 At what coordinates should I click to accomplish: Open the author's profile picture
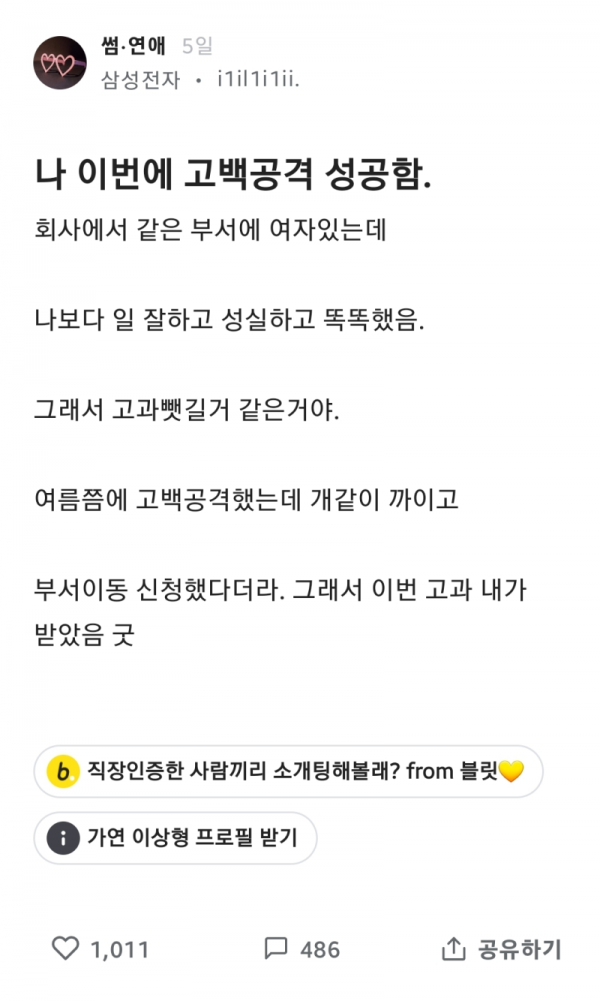pos(59,63)
